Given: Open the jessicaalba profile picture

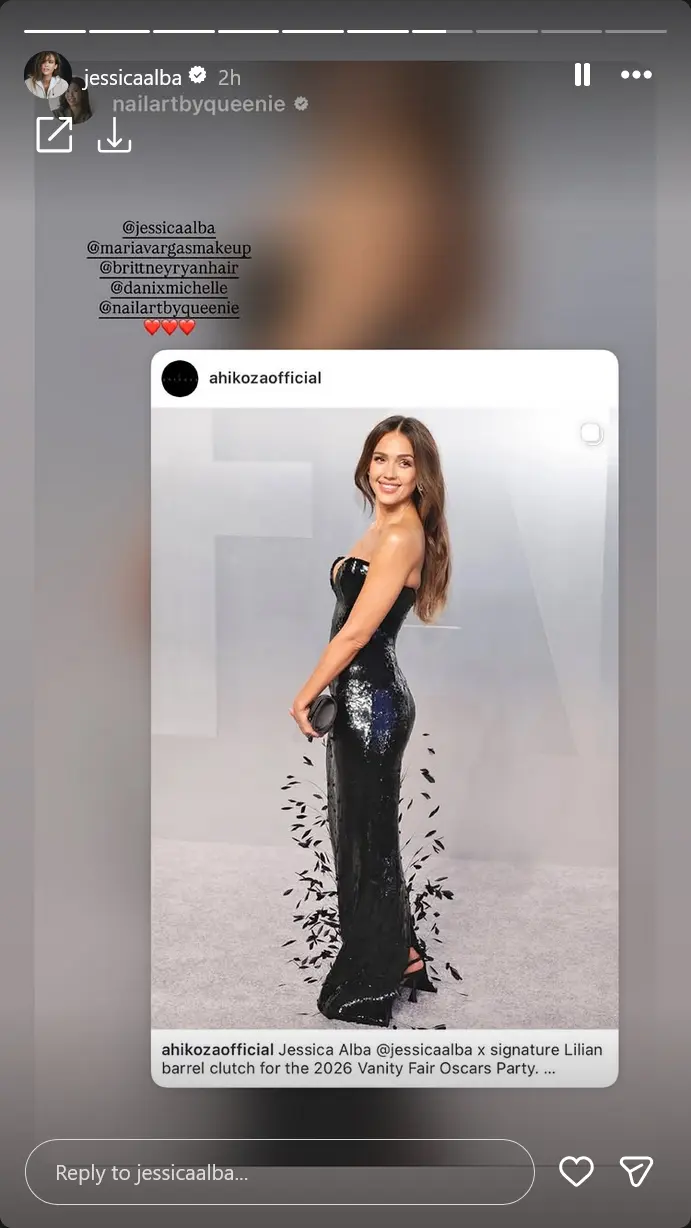Looking at the screenshot, I should click(x=47, y=76).
